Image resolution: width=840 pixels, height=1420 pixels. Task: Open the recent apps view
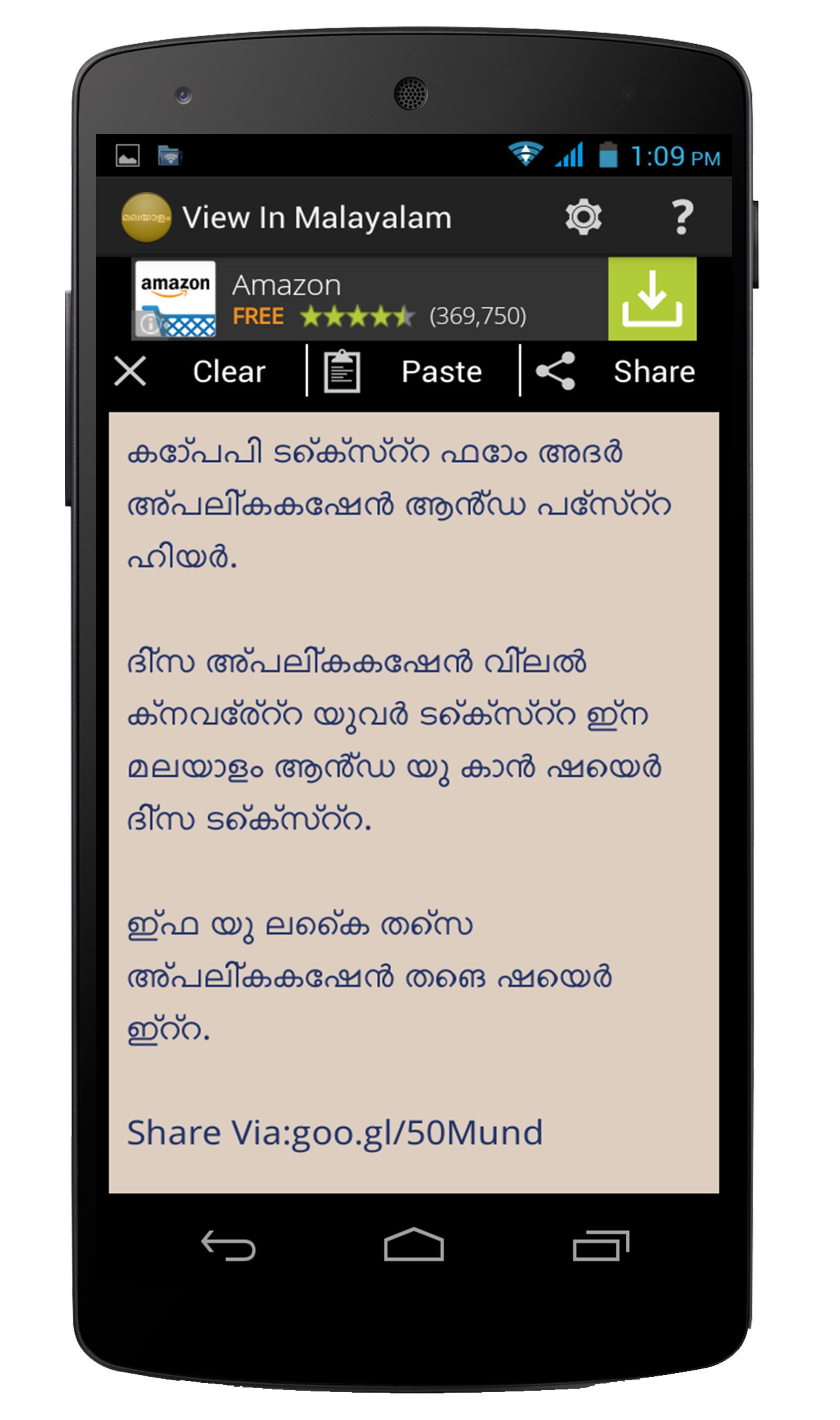point(600,1246)
